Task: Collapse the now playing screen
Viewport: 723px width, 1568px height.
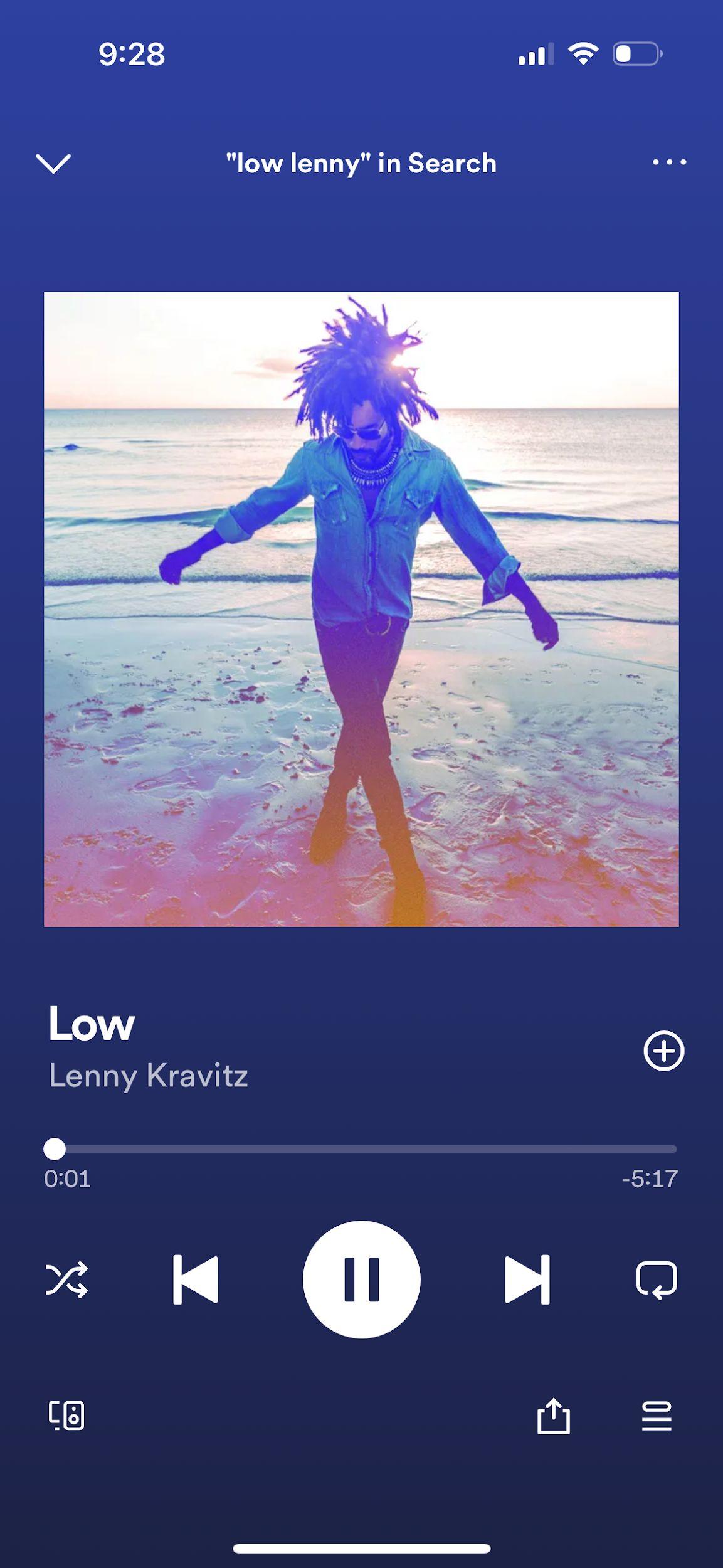Action: coord(53,163)
